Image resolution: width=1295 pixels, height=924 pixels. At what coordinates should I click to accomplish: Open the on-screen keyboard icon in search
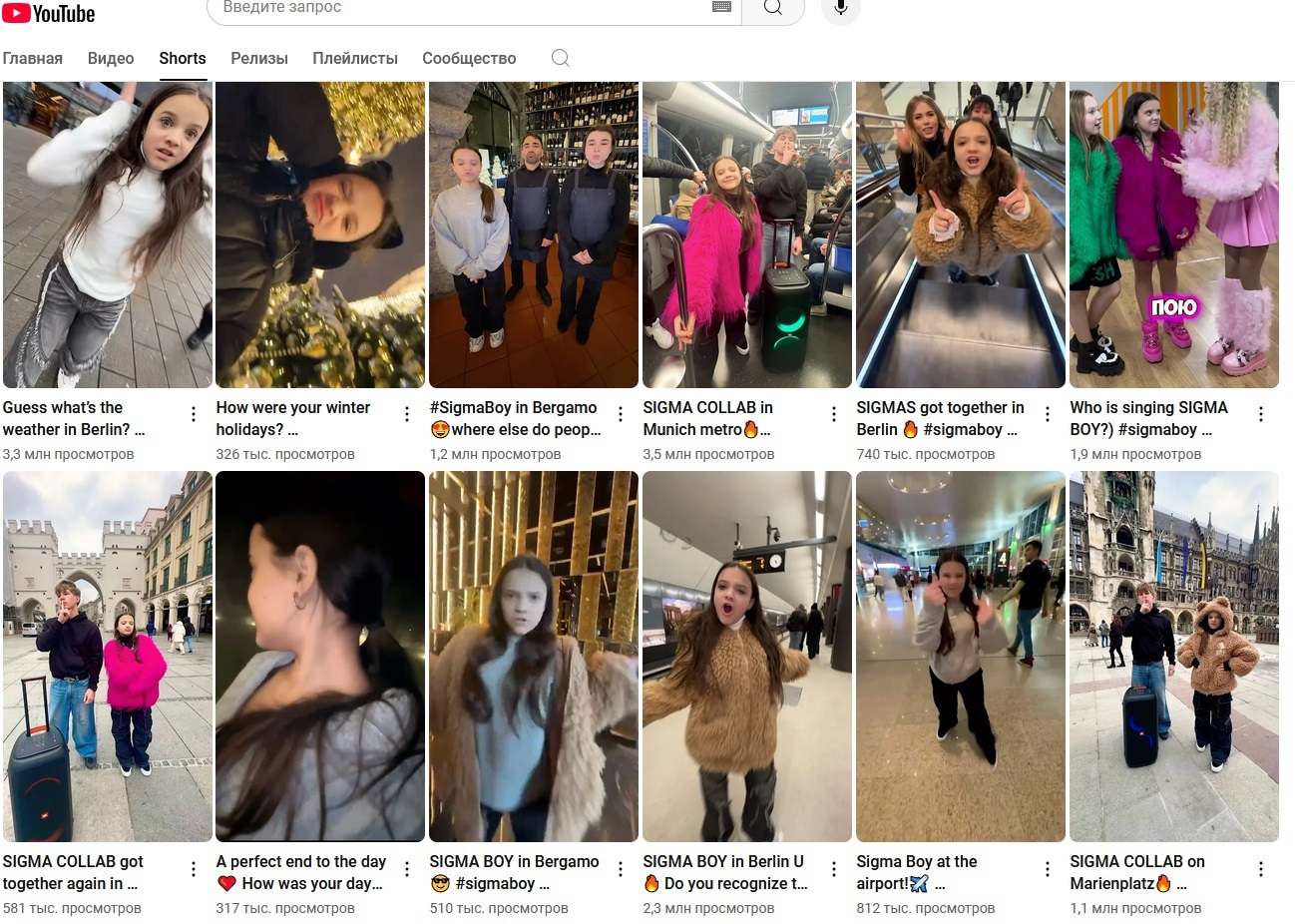coord(721,7)
